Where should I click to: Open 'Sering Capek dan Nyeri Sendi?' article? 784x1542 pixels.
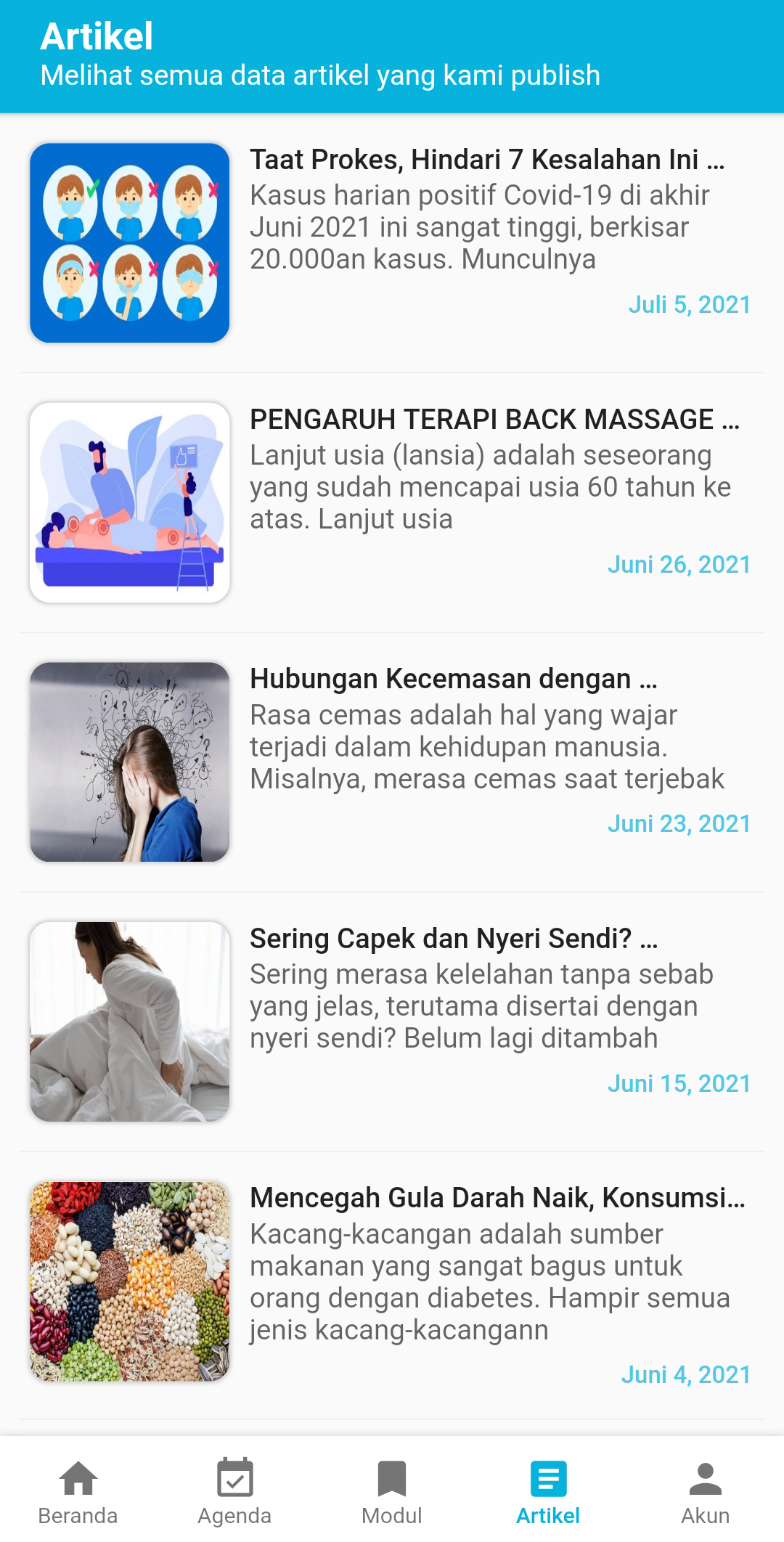point(392,1021)
